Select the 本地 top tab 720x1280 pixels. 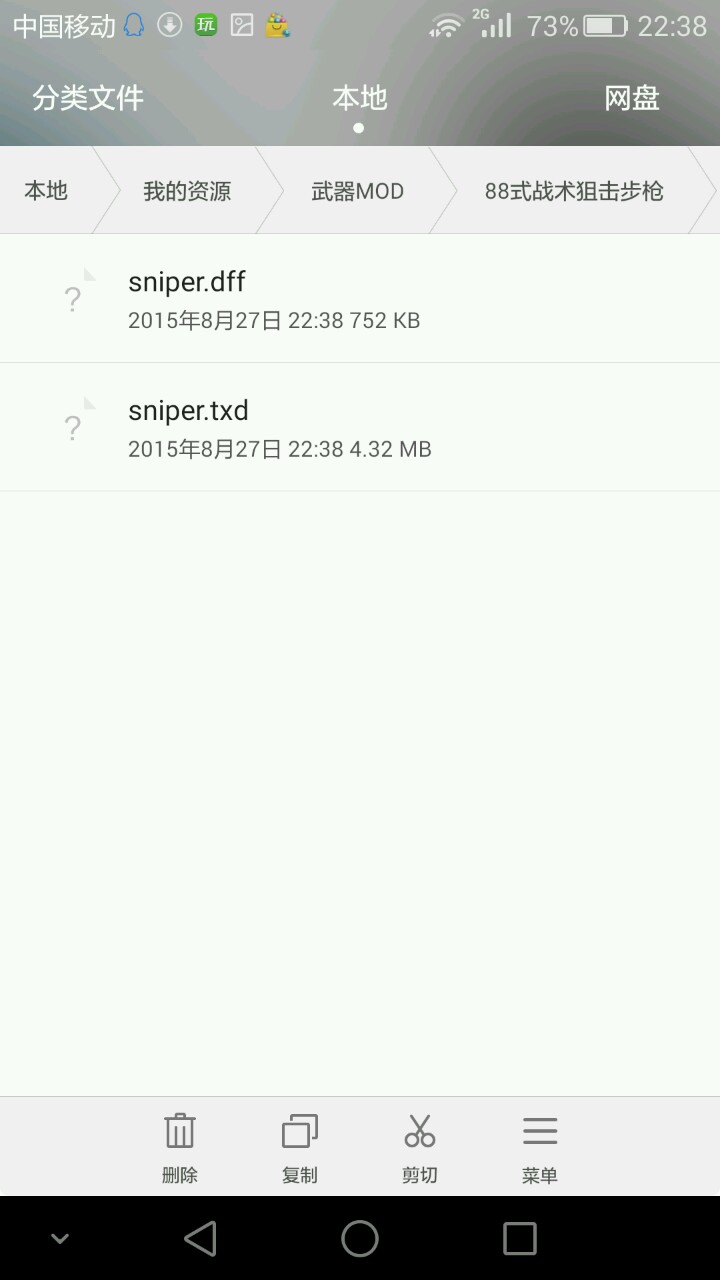pyautogui.click(x=359, y=98)
